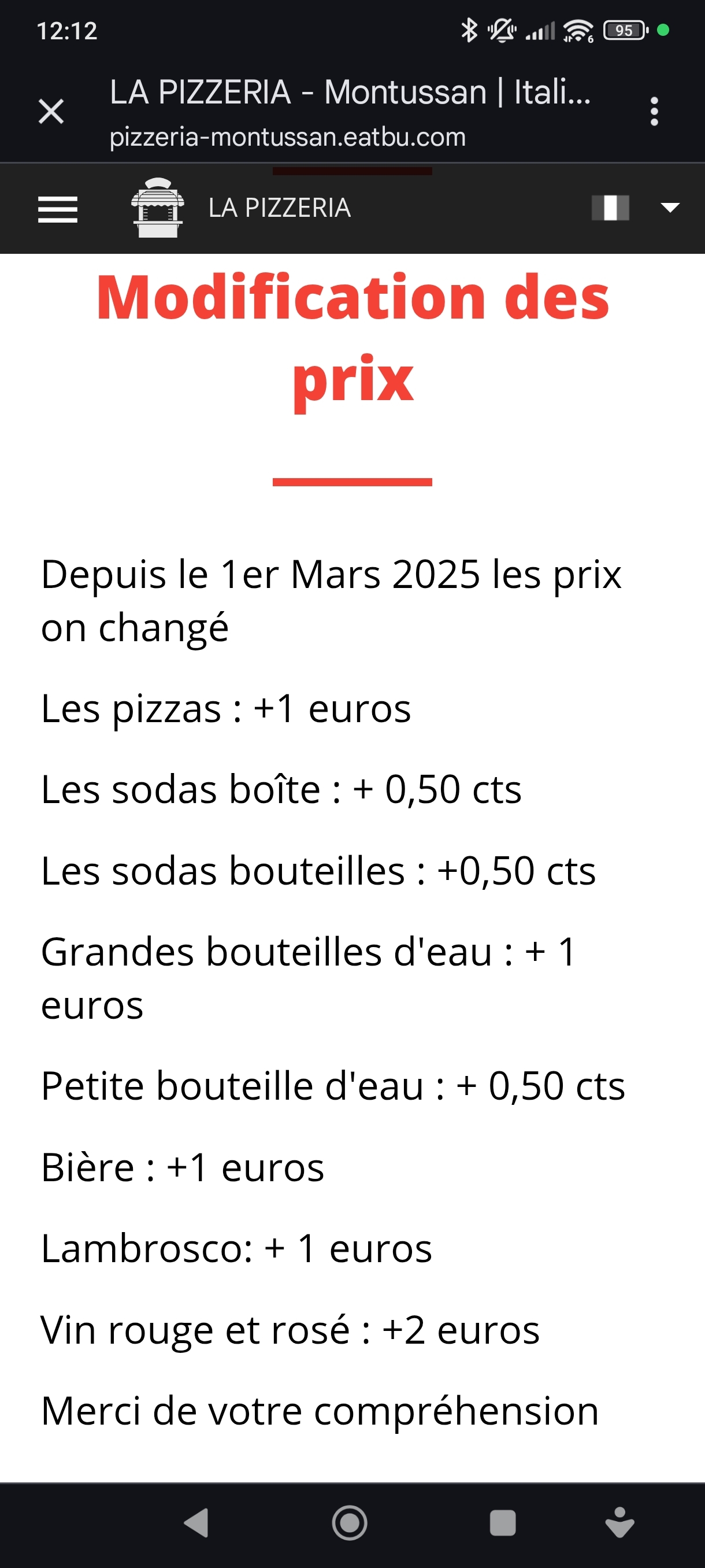The image size is (705, 1568).
Task: Return to the home screen
Action: coord(350,1523)
